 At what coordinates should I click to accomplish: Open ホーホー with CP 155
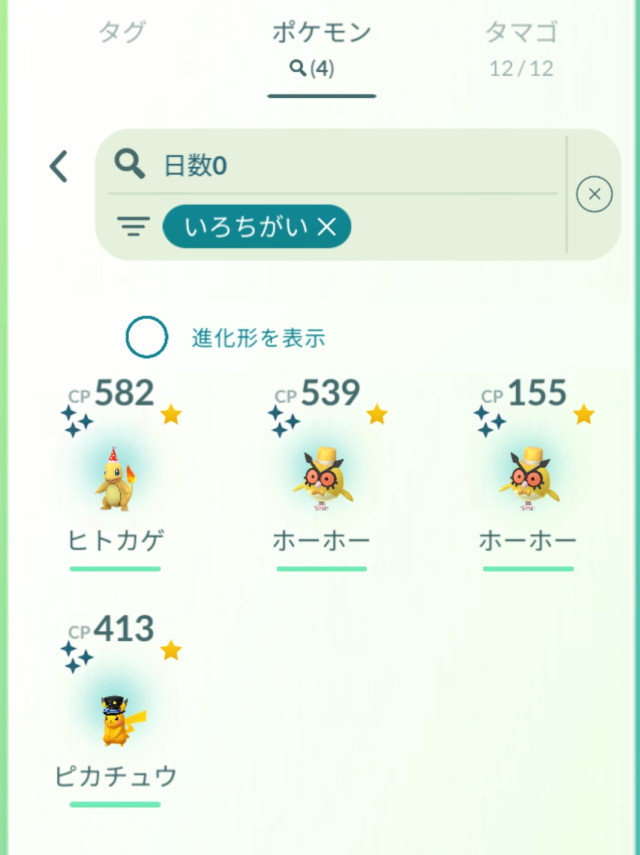tap(527, 480)
